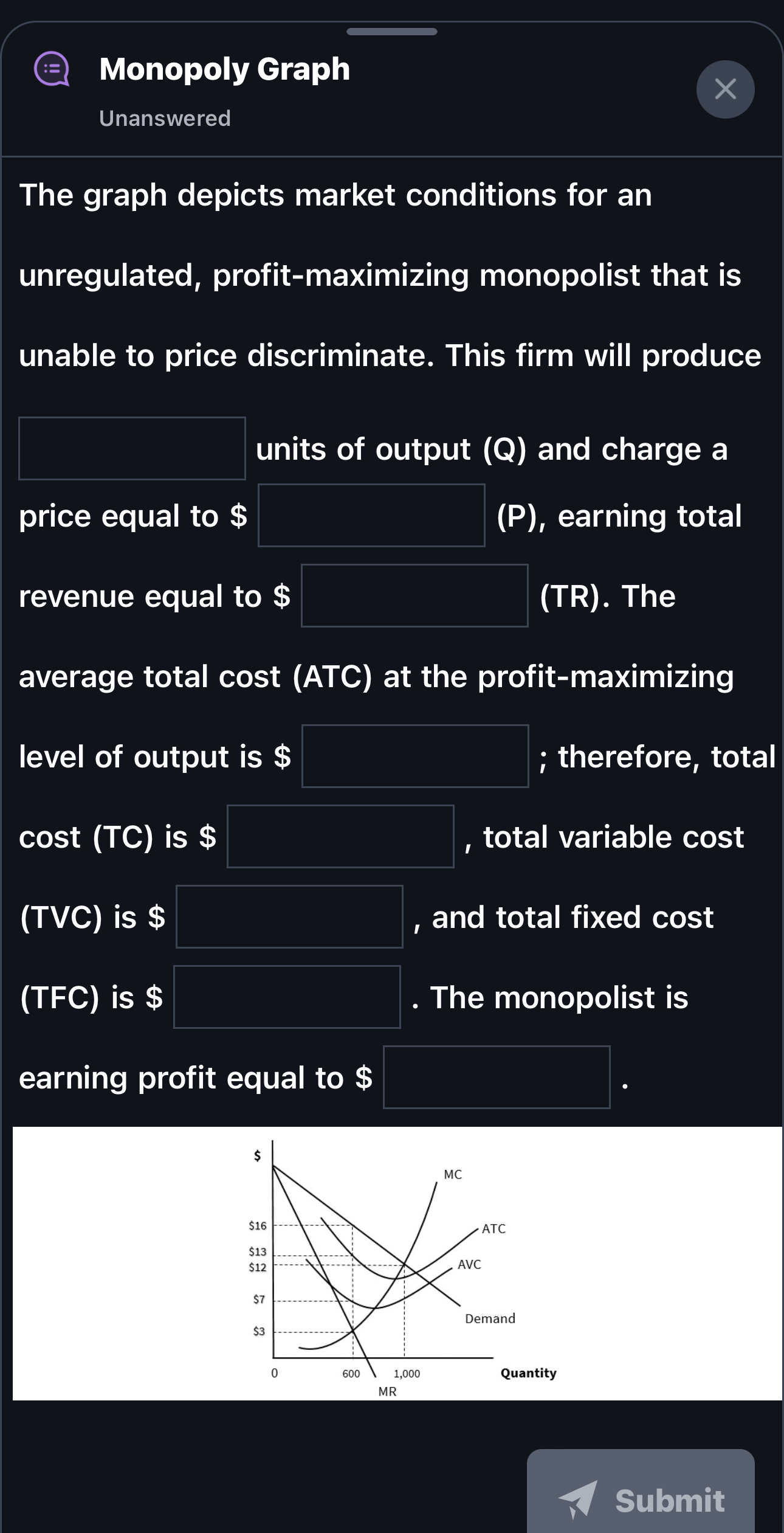Select the total cost (TC) answer box
Image resolution: width=784 pixels, height=1533 pixels.
click(340, 836)
